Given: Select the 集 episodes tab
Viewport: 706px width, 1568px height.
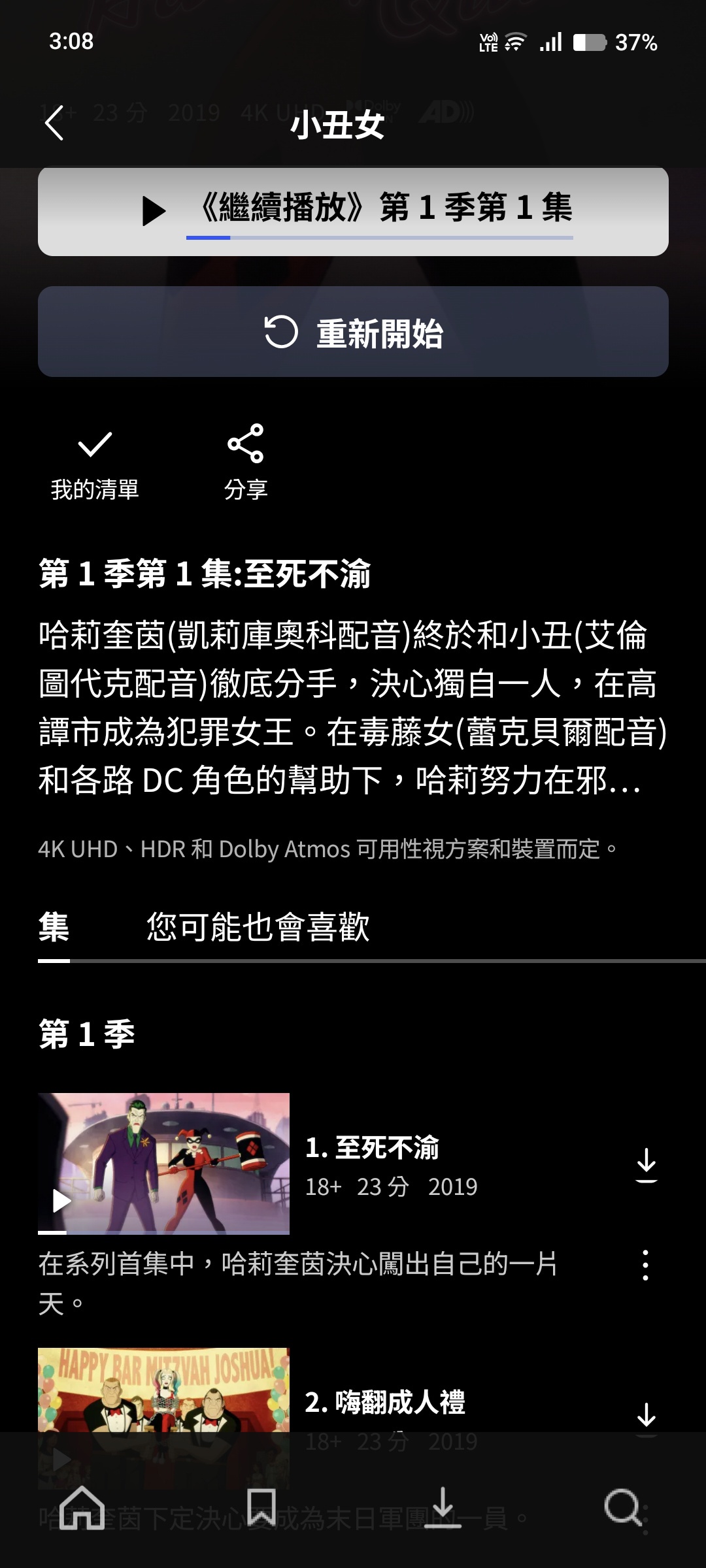Looking at the screenshot, I should pyautogui.click(x=54, y=927).
